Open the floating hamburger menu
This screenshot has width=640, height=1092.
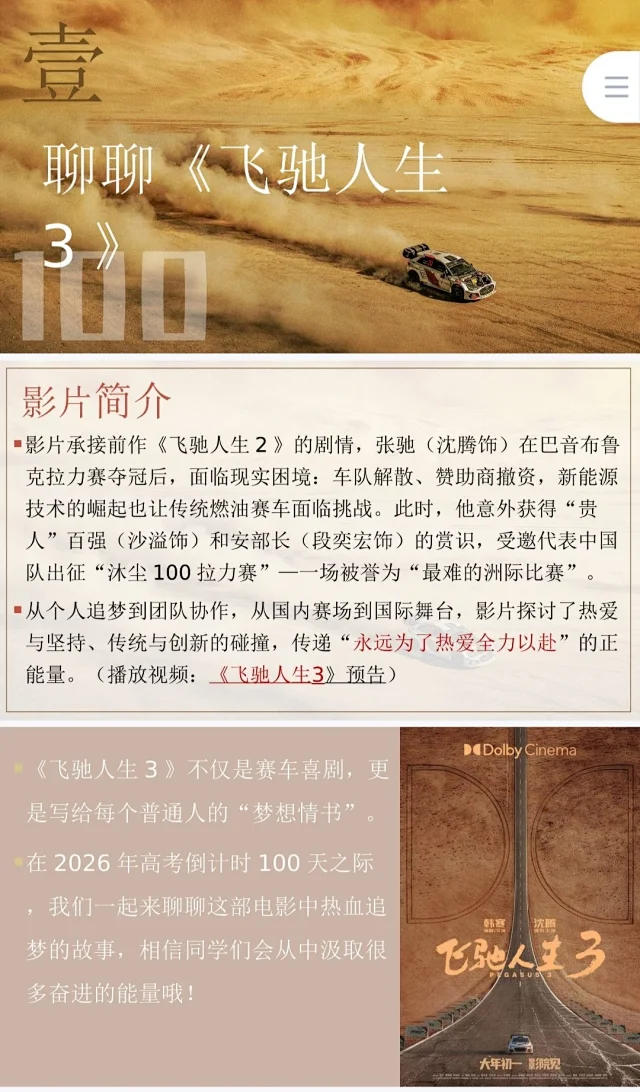pyautogui.click(x=616, y=87)
